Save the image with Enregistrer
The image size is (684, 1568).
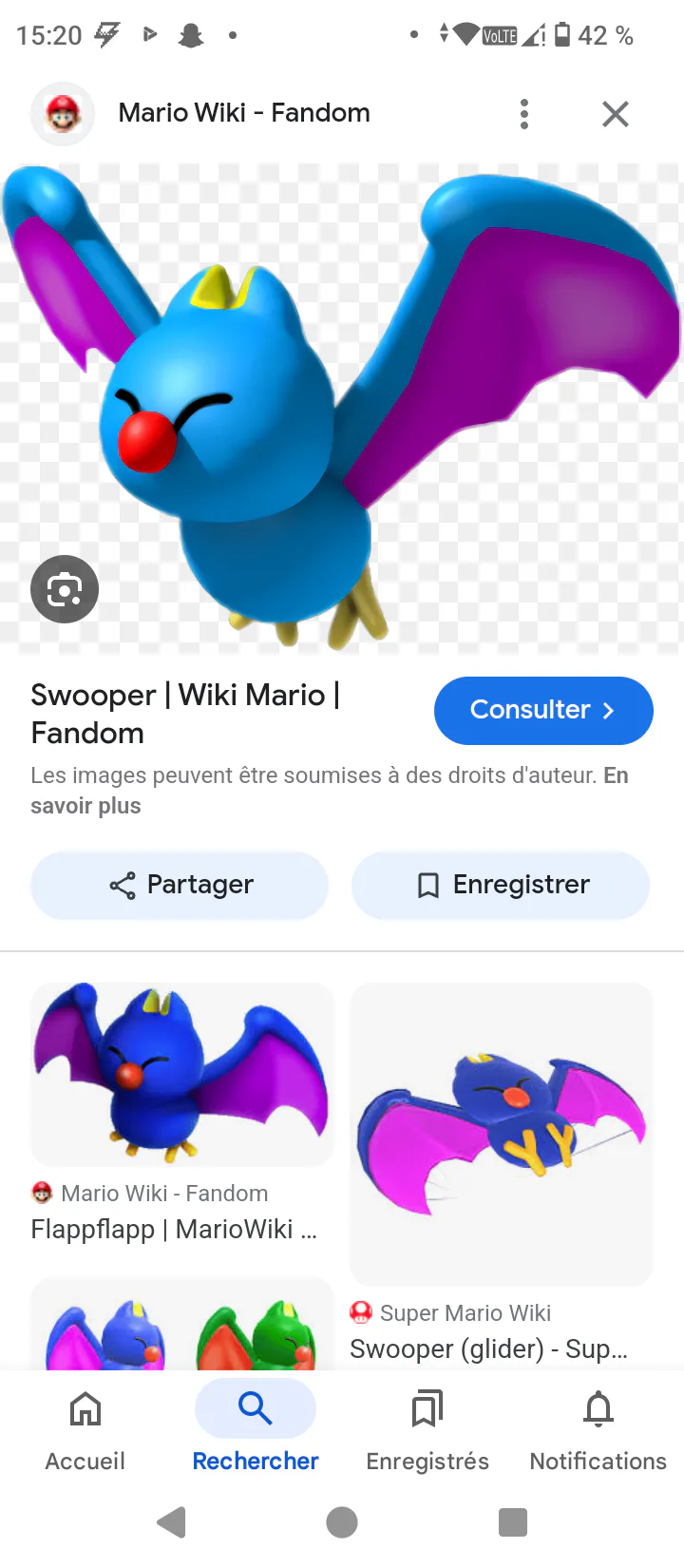(501, 885)
